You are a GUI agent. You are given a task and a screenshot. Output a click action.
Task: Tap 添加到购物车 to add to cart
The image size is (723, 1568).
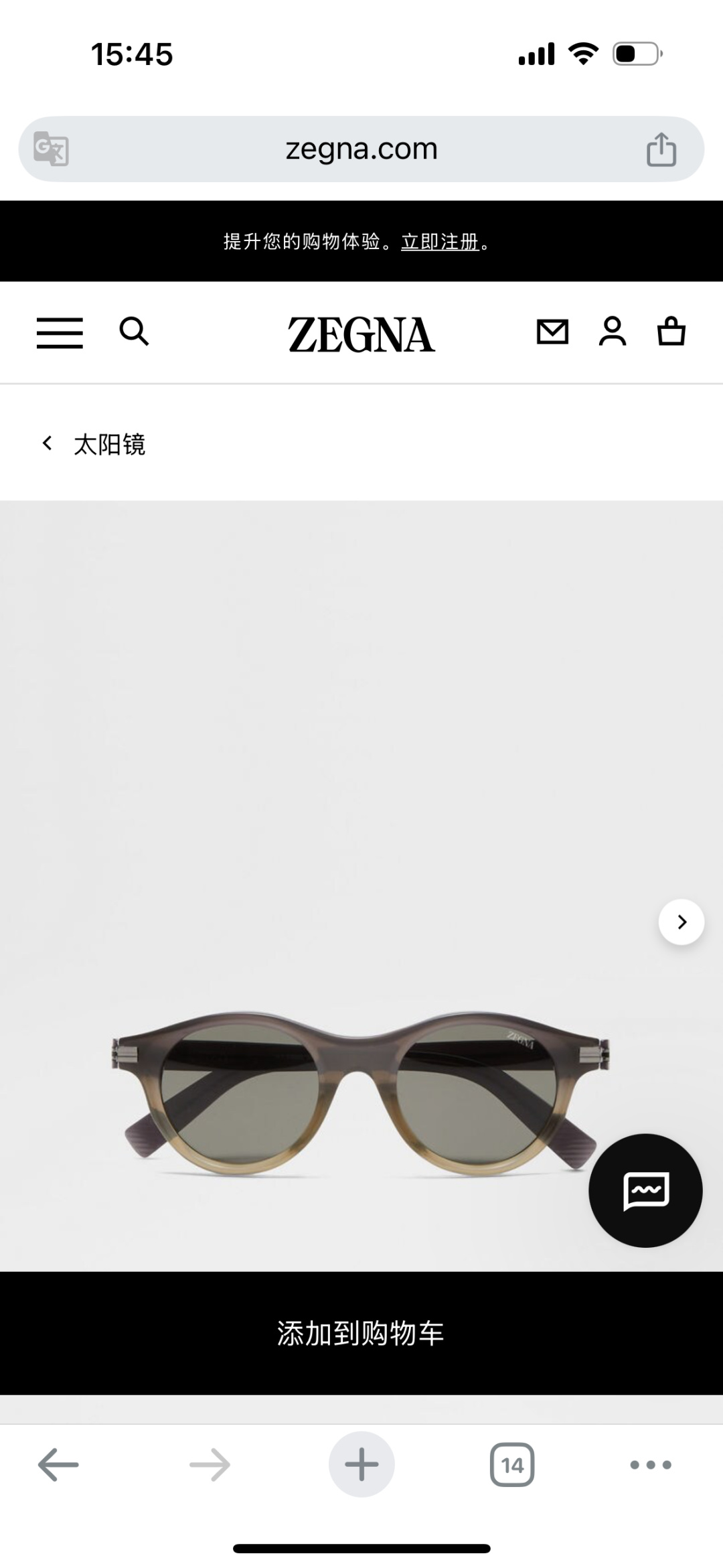click(x=361, y=1333)
